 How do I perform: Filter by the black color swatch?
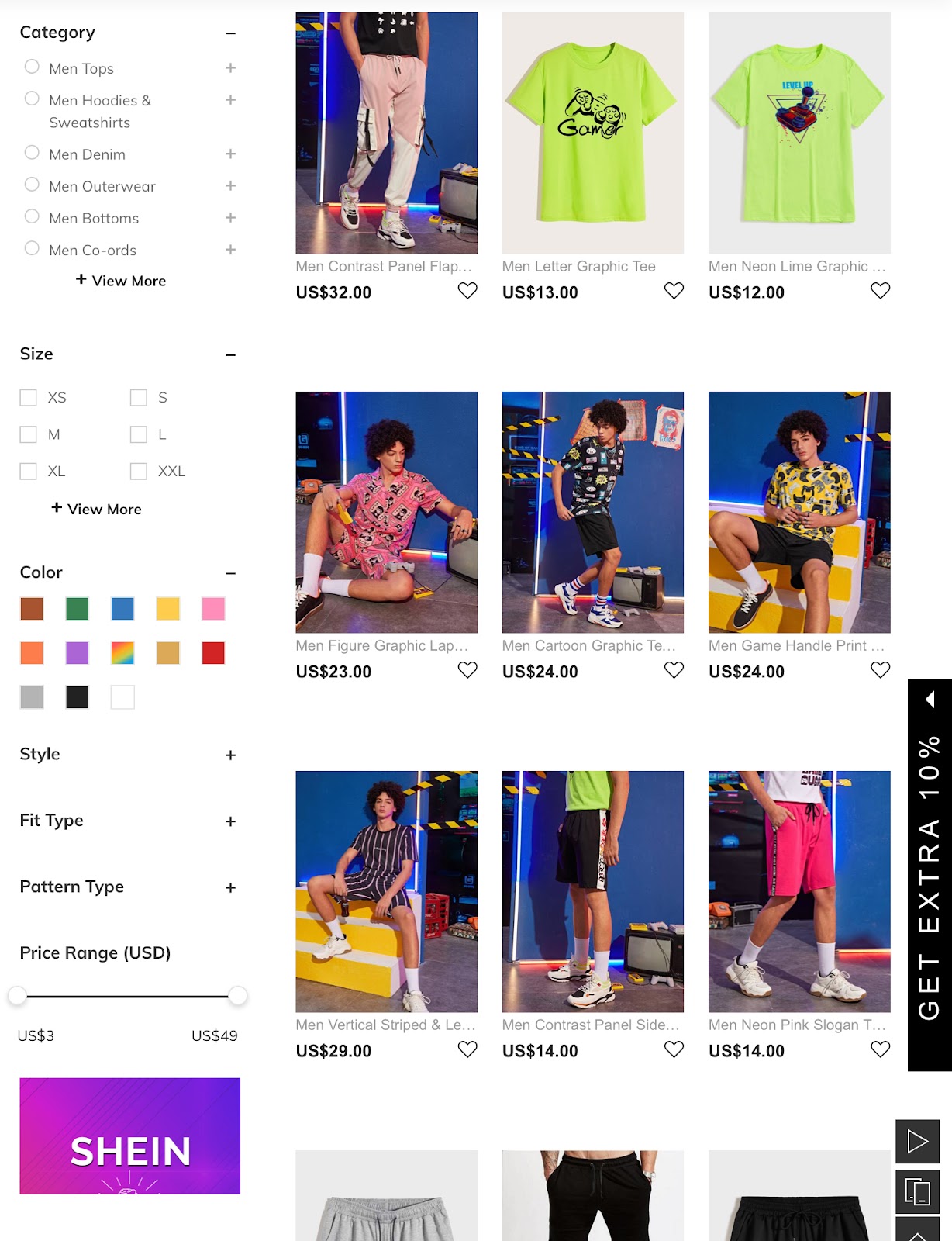[x=77, y=697]
